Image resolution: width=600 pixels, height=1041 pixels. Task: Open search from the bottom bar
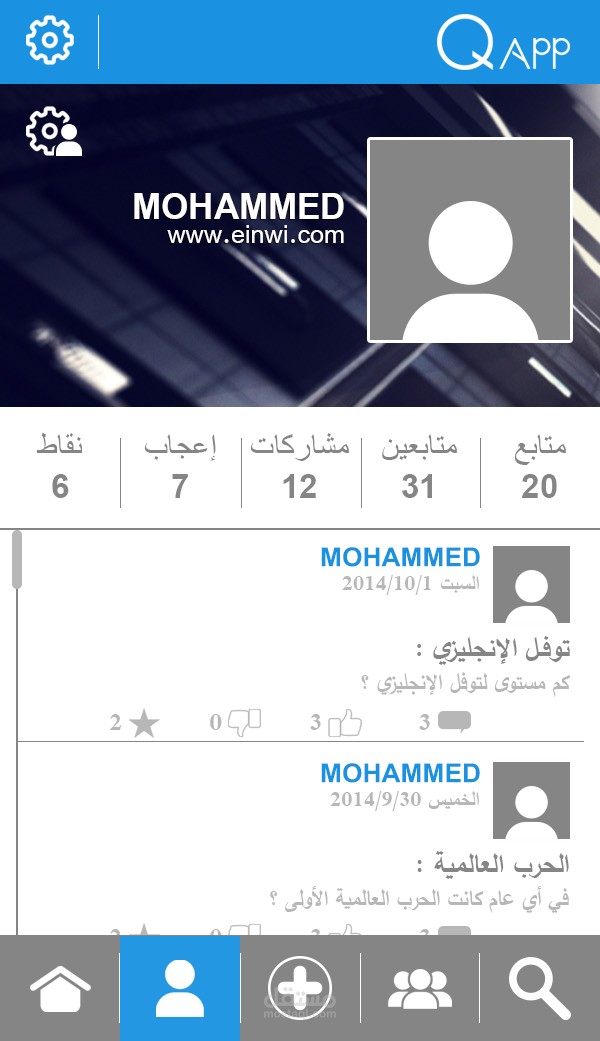click(x=540, y=989)
